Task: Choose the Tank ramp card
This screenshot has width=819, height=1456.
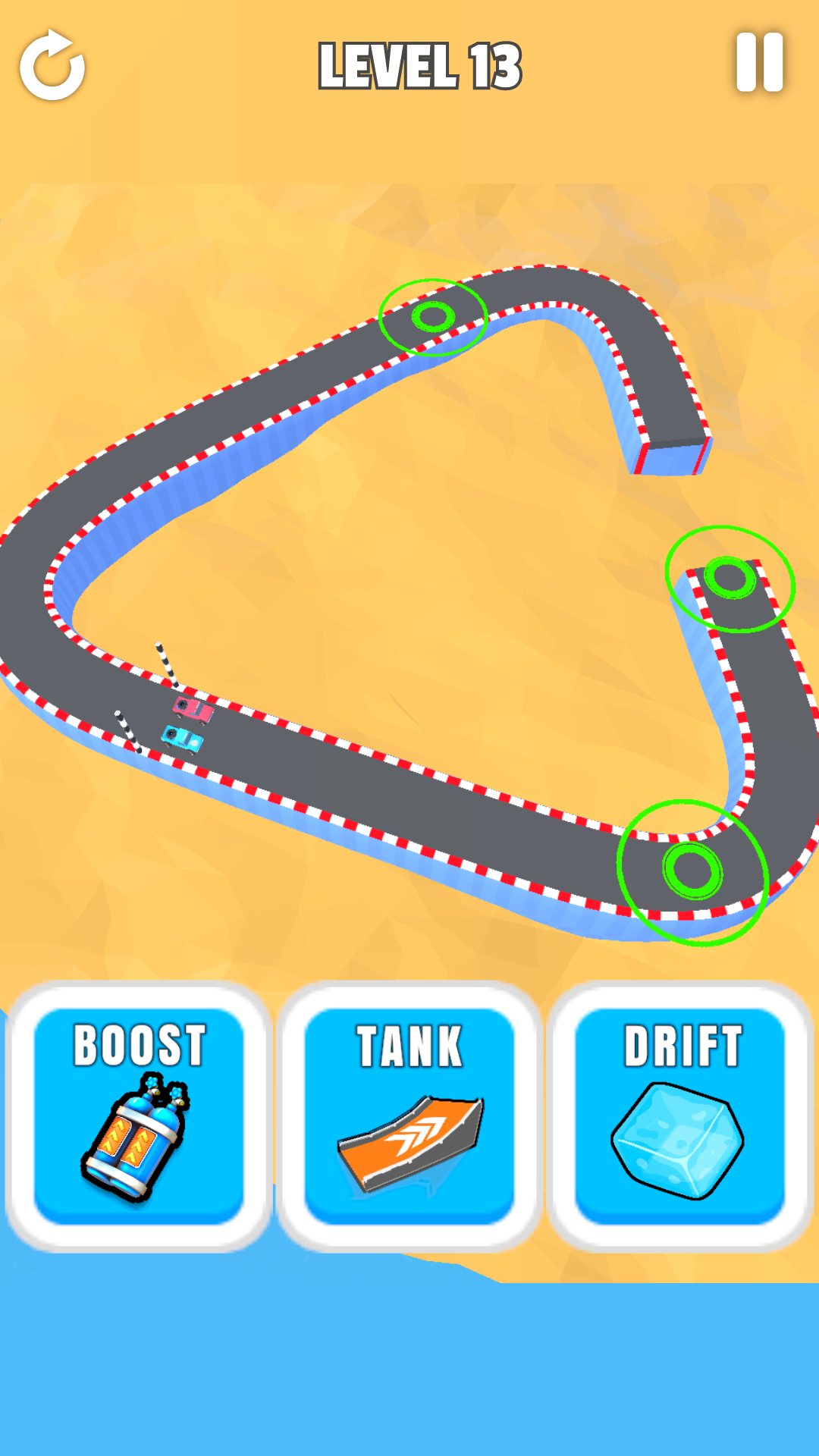Action: 409,1116
